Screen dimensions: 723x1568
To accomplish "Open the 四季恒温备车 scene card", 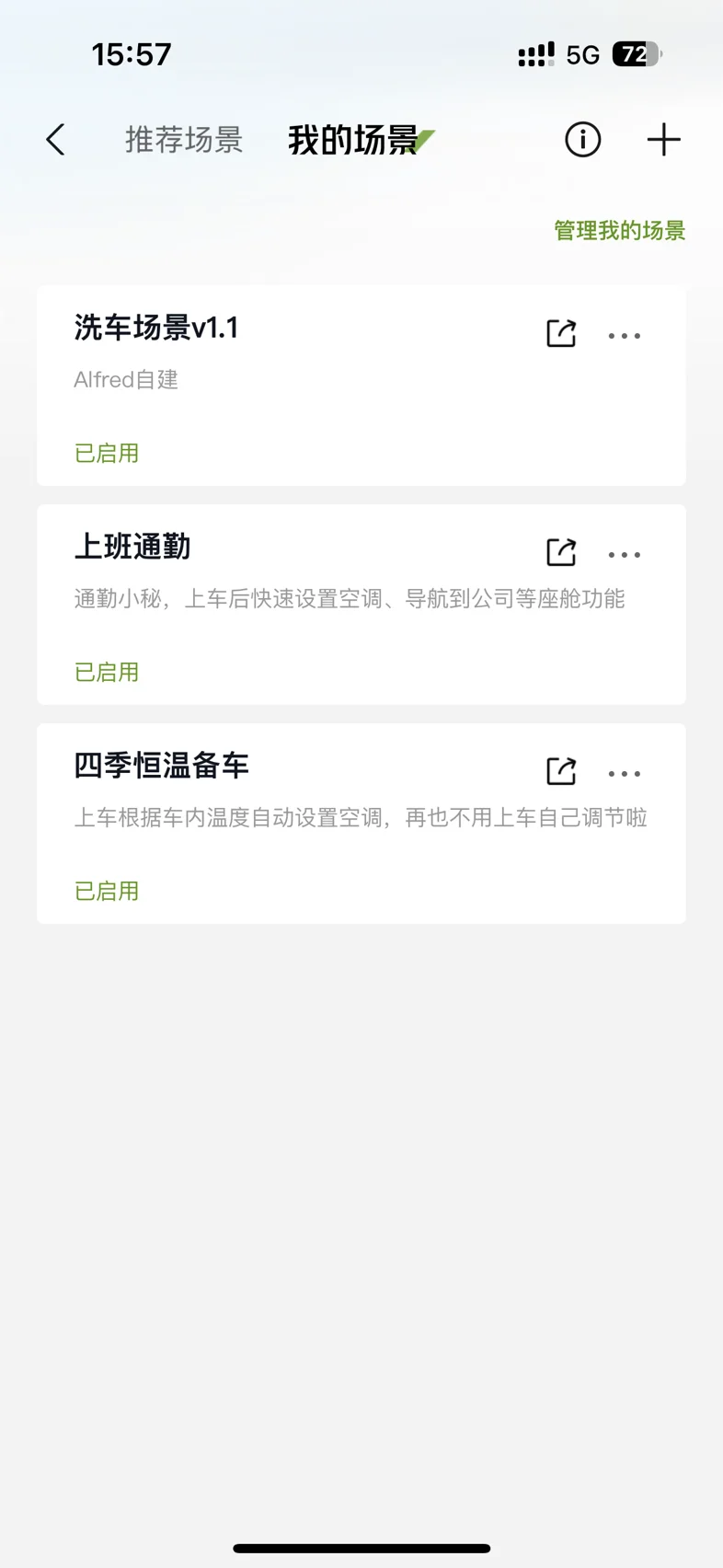I will [x=361, y=824].
